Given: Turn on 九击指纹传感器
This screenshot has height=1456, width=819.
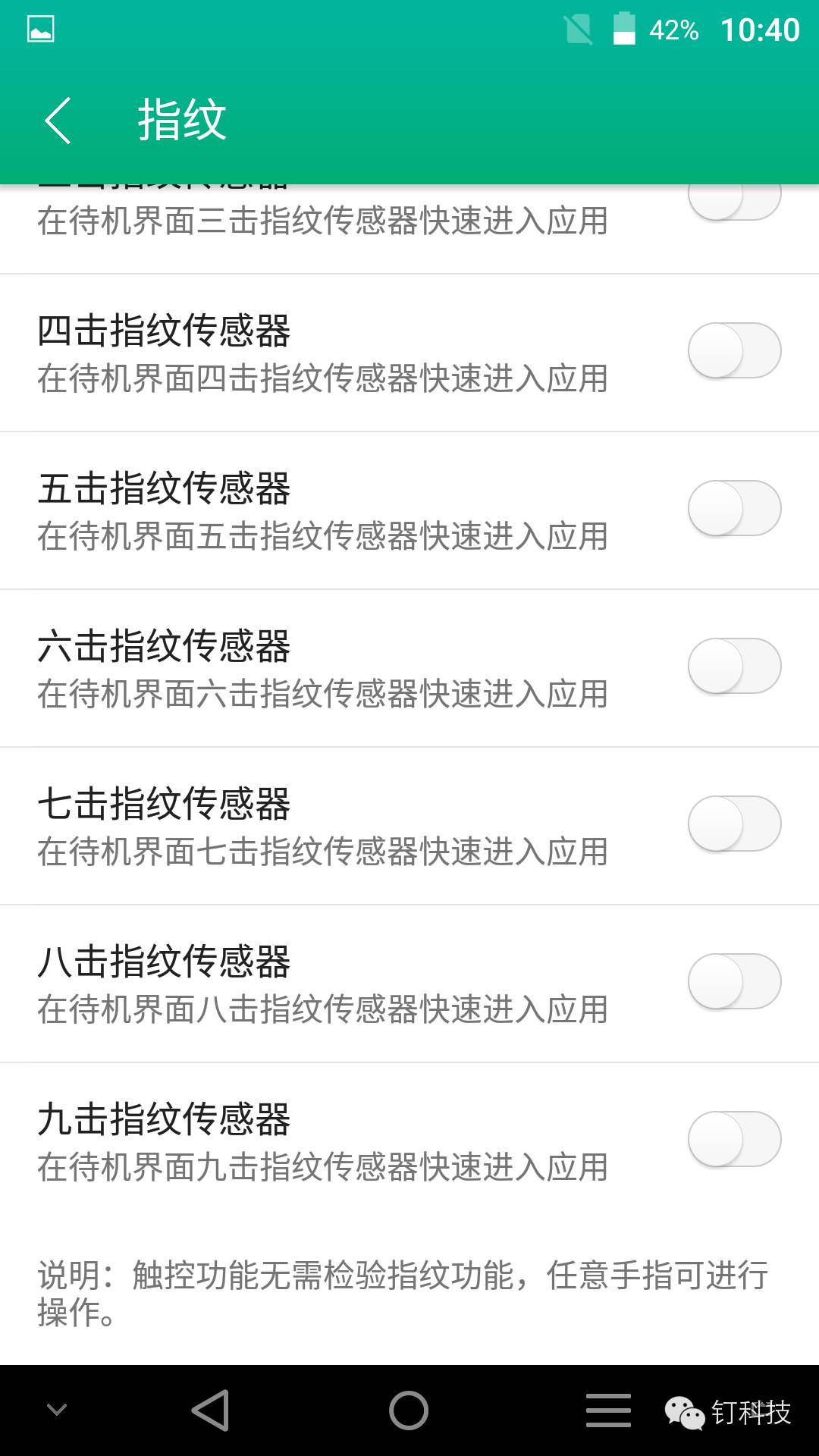Looking at the screenshot, I should coord(734,1139).
